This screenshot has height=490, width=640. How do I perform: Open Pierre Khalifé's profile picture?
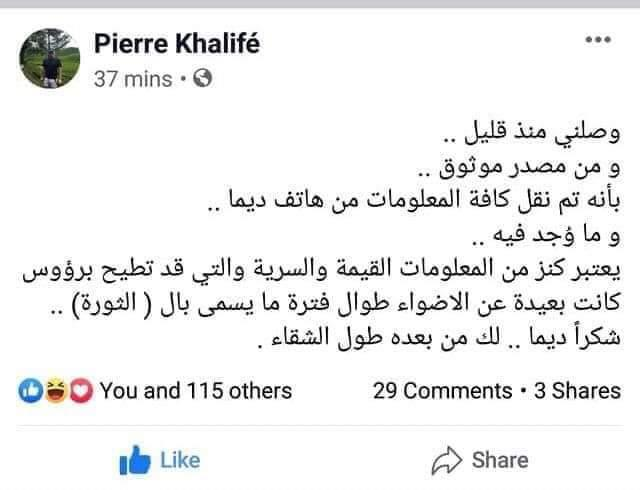pyautogui.click(x=46, y=58)
